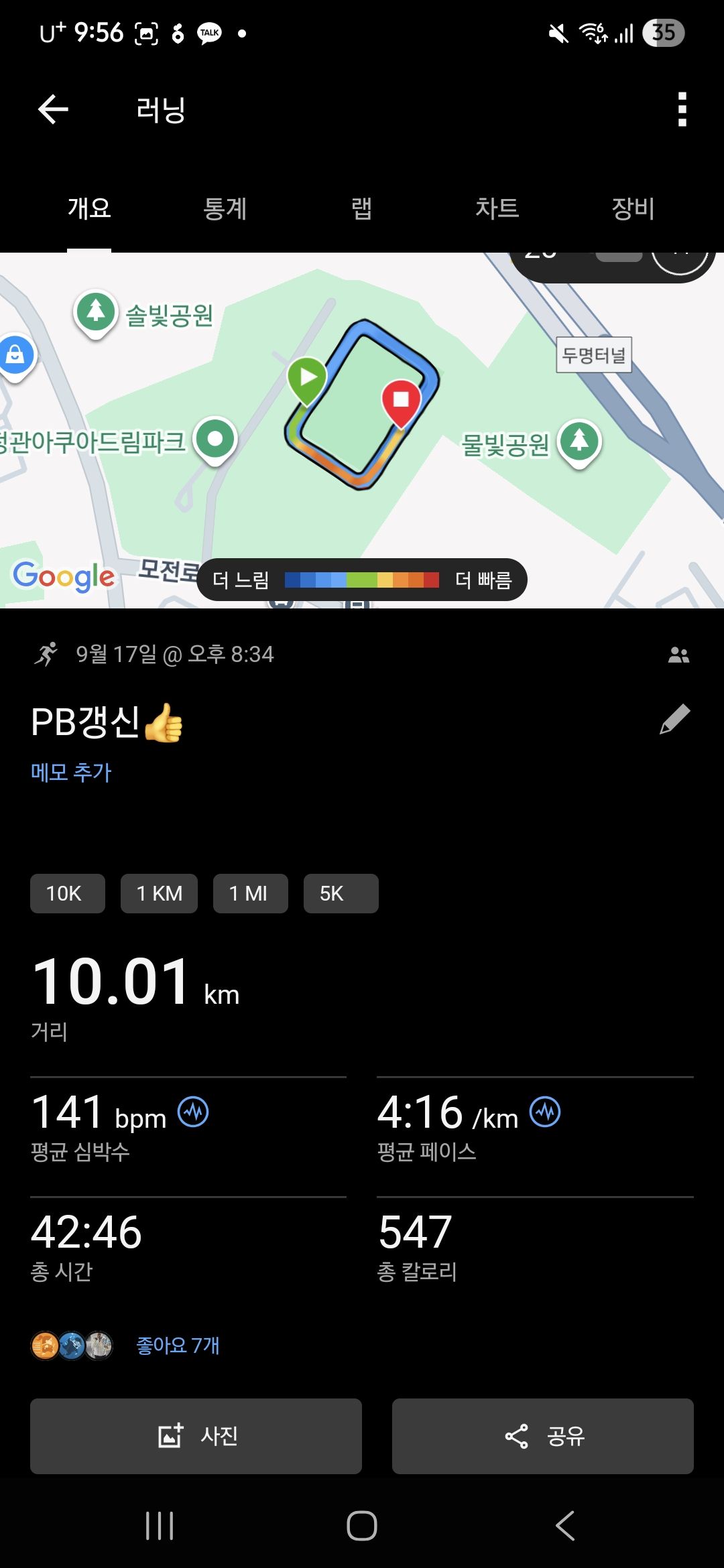
Task: View the 좋아요 7개 likes list
Action: click(x=178, y=1345)
